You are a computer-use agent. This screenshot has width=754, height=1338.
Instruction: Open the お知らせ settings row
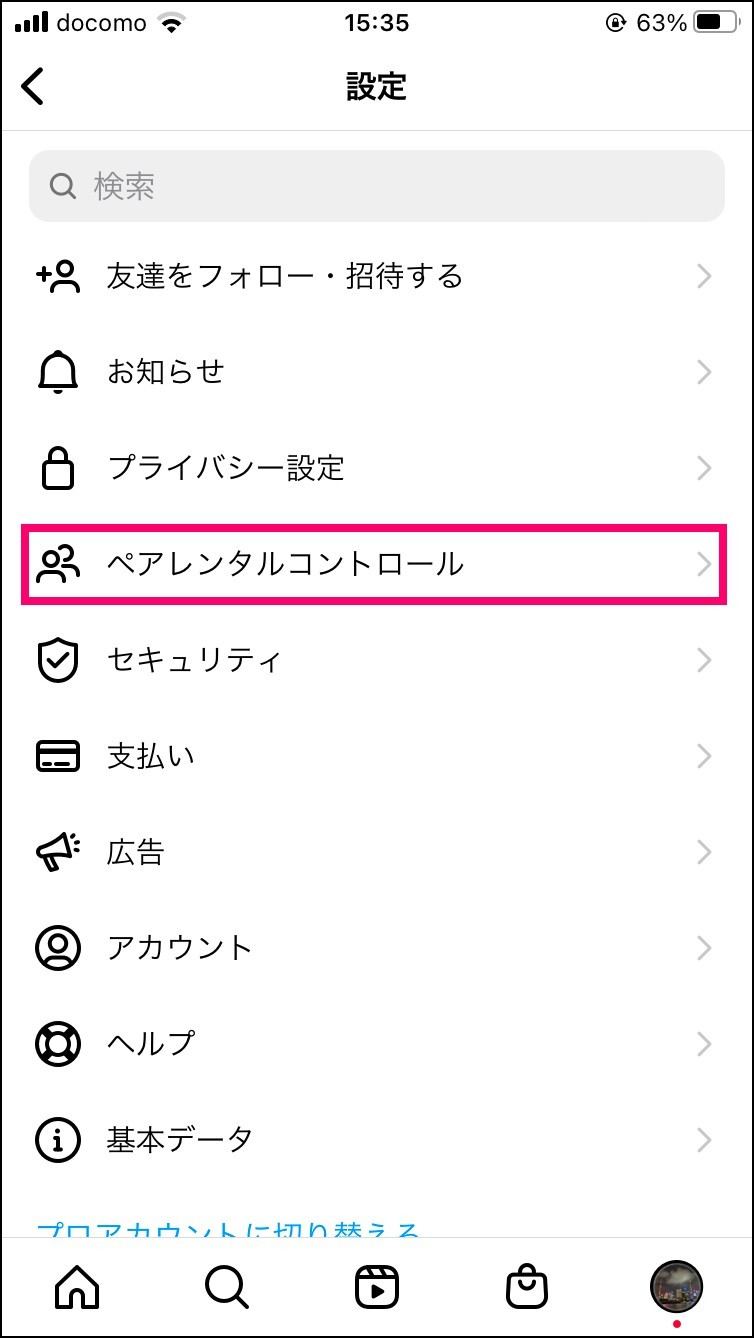(377, 372)
